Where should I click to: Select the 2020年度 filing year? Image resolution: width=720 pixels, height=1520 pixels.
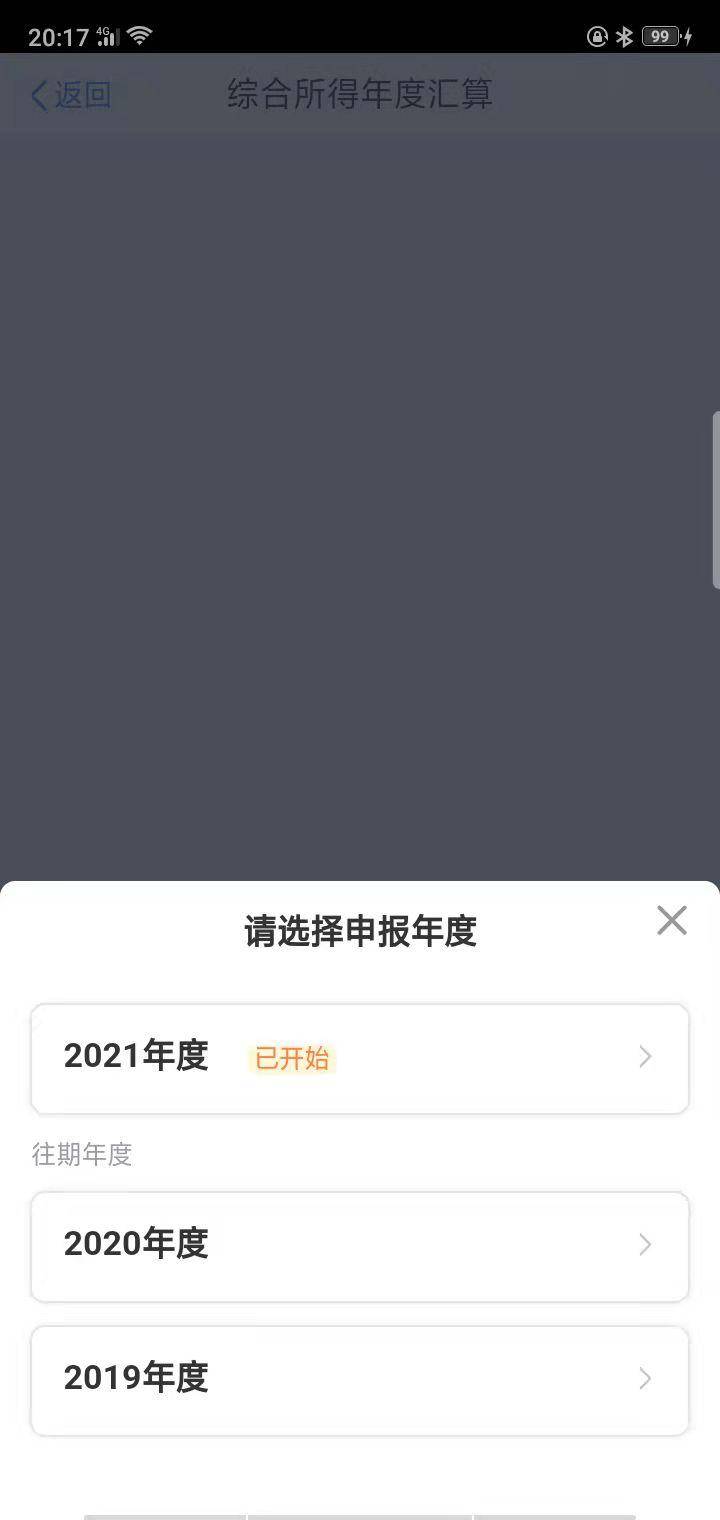point(360,1245)
